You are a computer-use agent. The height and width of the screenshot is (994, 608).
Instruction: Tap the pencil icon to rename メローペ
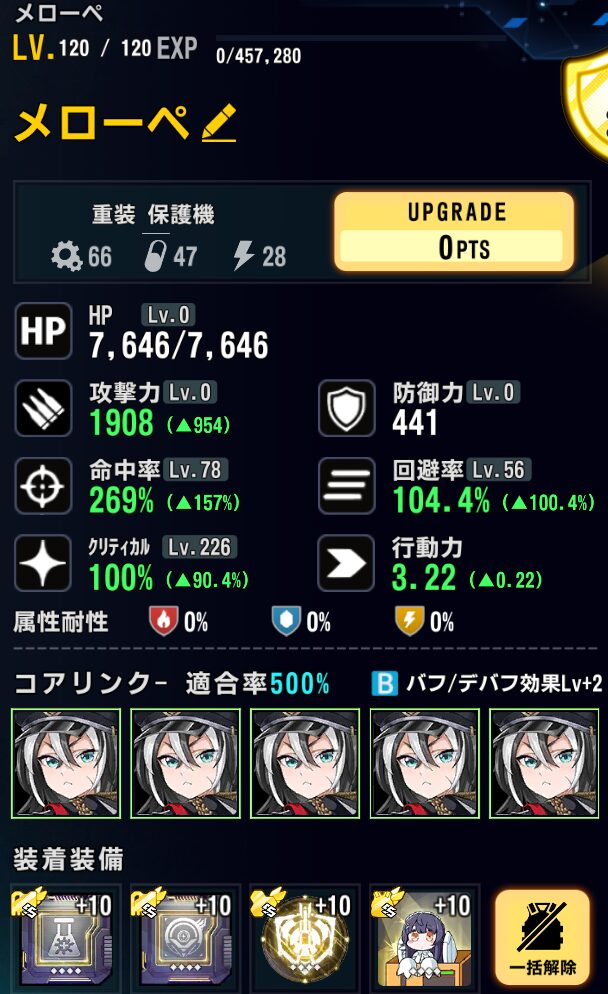(x=219, y=124)
